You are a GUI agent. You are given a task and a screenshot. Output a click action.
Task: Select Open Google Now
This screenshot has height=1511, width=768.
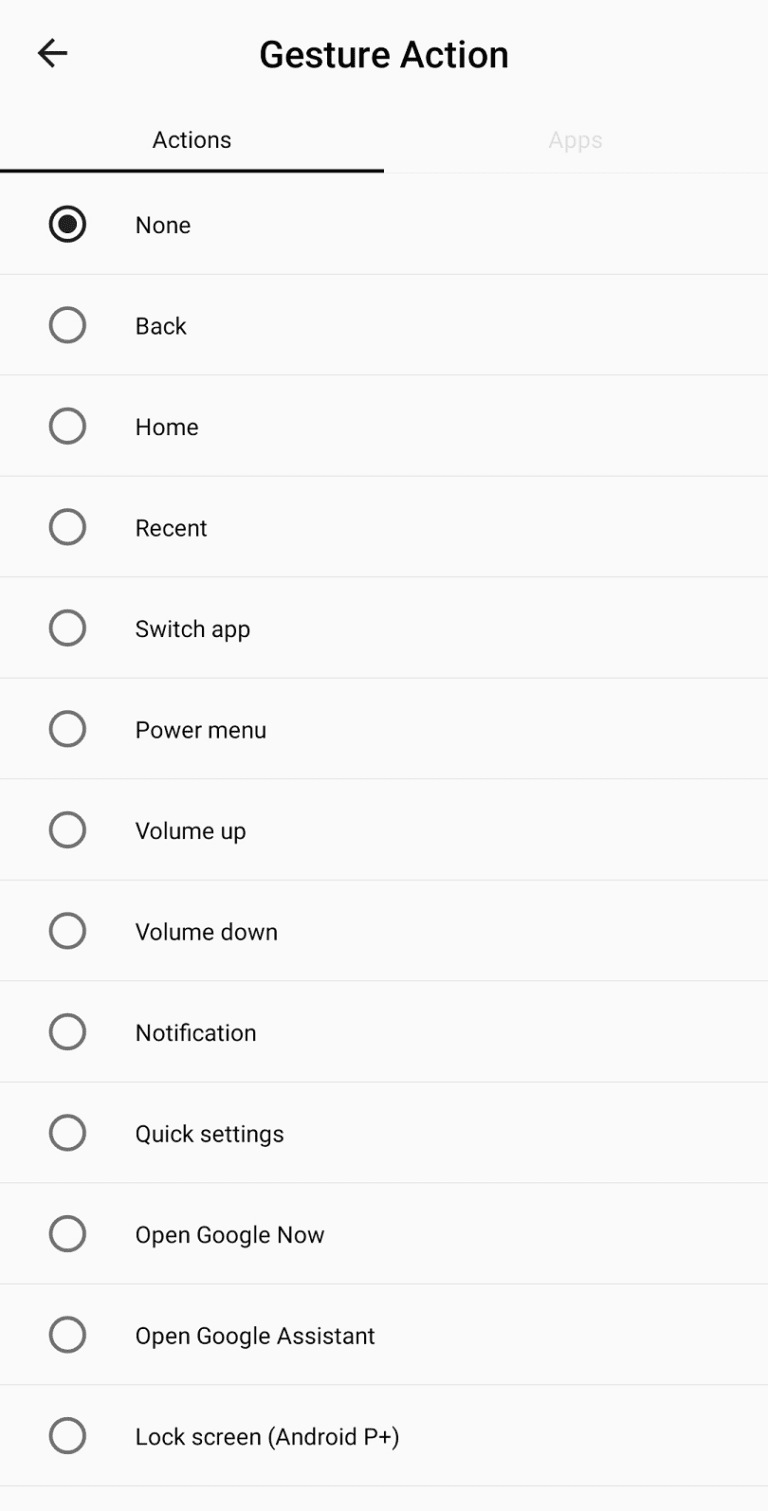(x=67, y=1233)
